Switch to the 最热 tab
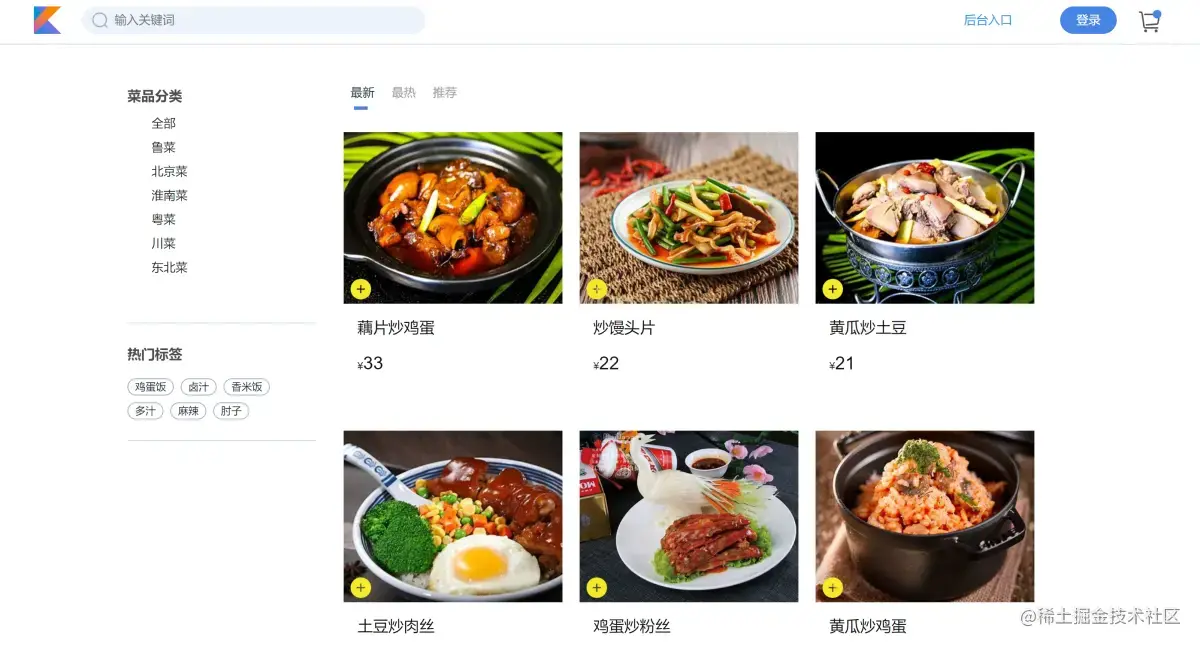This screenshot has width=1200, height=646. click(403, 93)
